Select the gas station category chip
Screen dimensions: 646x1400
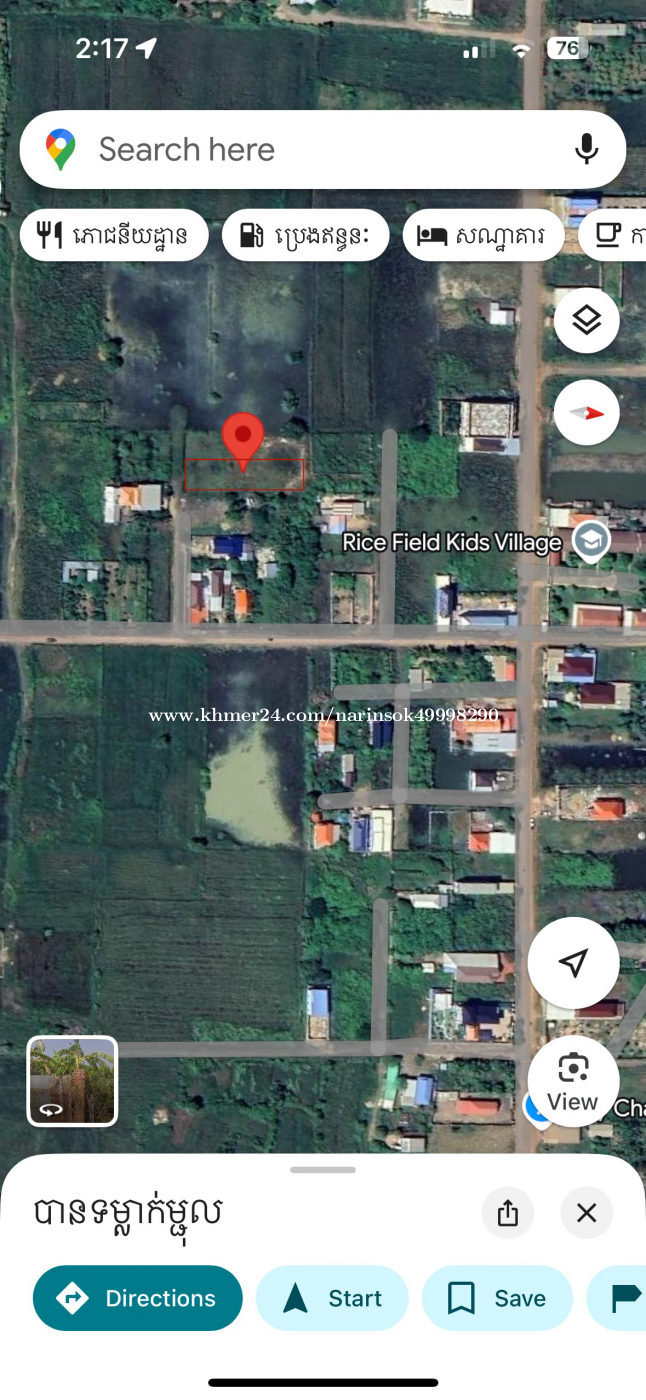[305, 236]
